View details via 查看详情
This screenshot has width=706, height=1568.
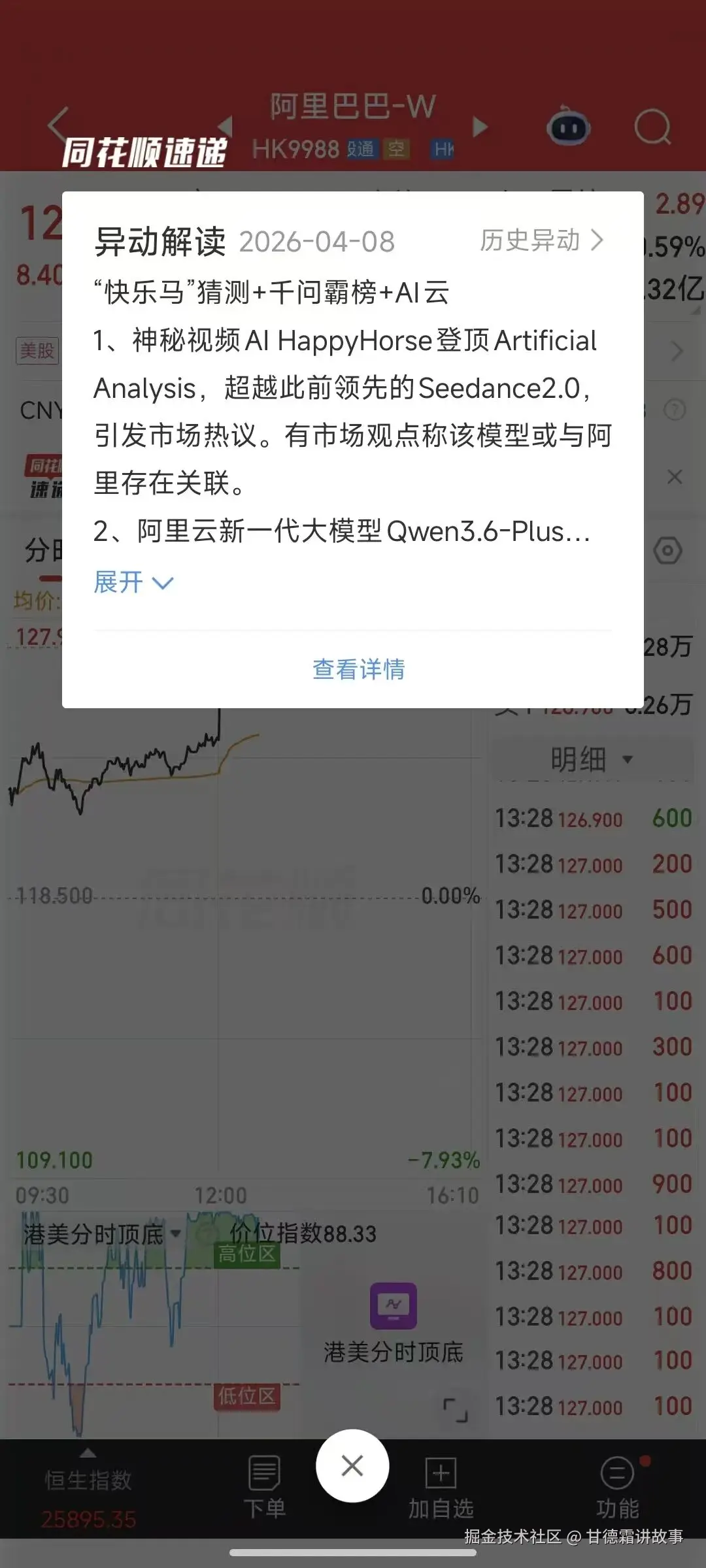359,669
